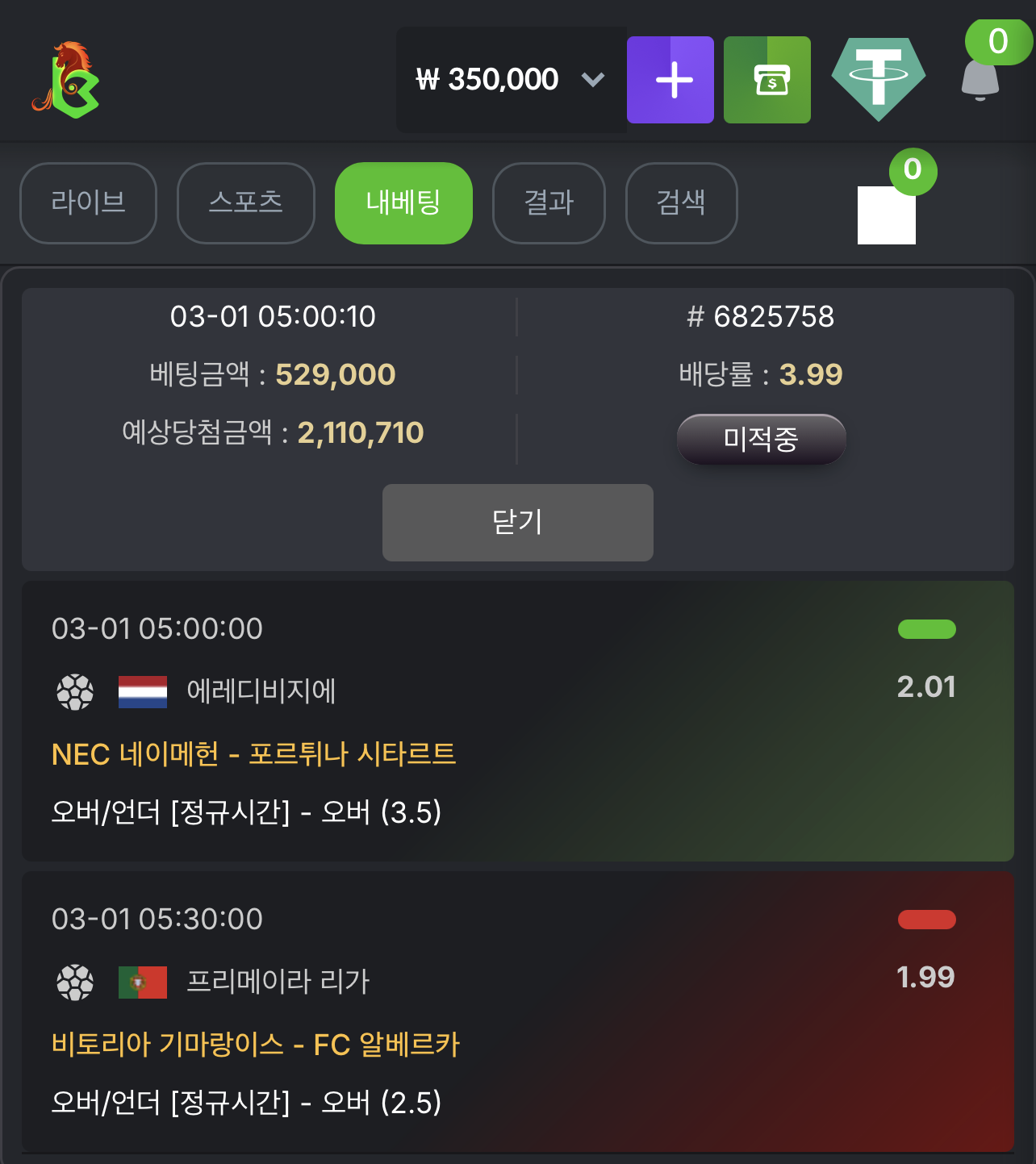Click the 2.01 odds value
The height and width of the screenshot is (1164, 1036).
tap(926, 687)
